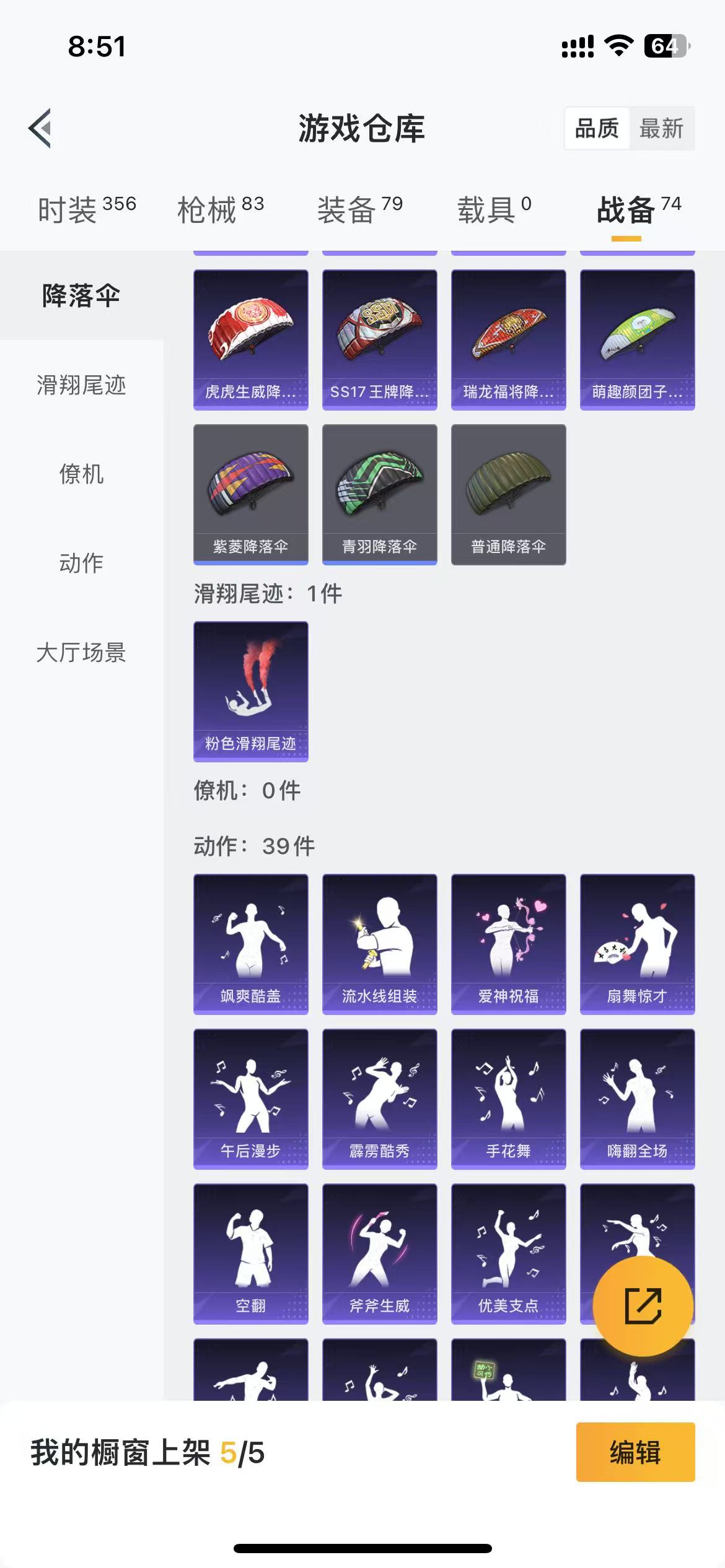This screenshot has height=1568, width=725.
Task: Go back using the top-left arrow
Action: coord(40,128)
